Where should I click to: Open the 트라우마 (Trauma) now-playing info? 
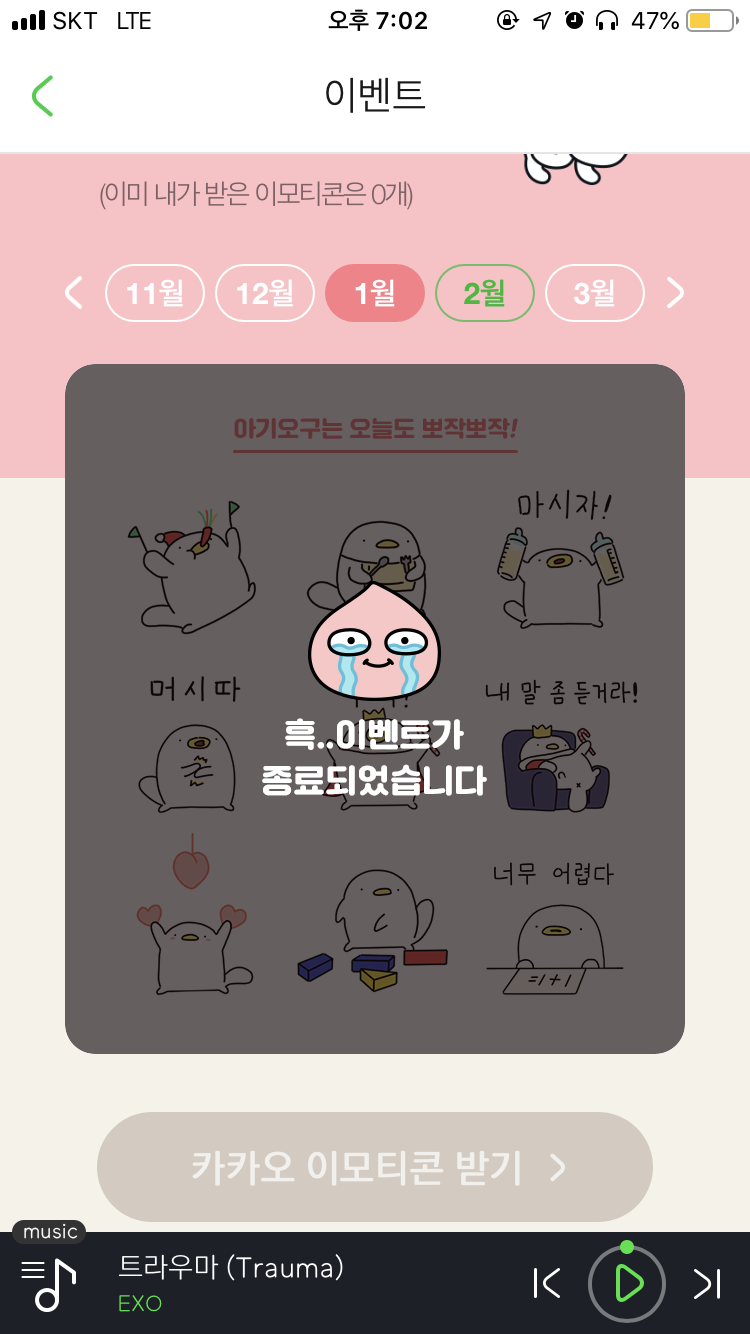click(x=232, y=1282)
